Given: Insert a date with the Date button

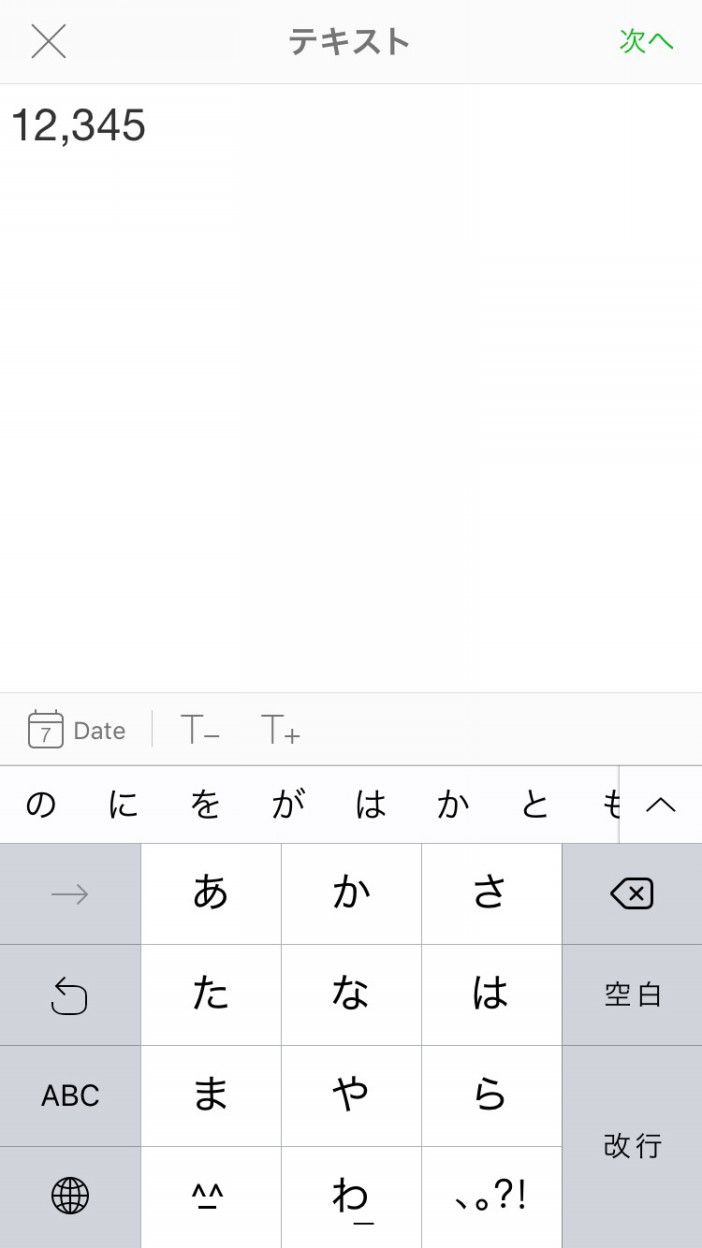Looking at the screenshot, I should tap(77, 730).
